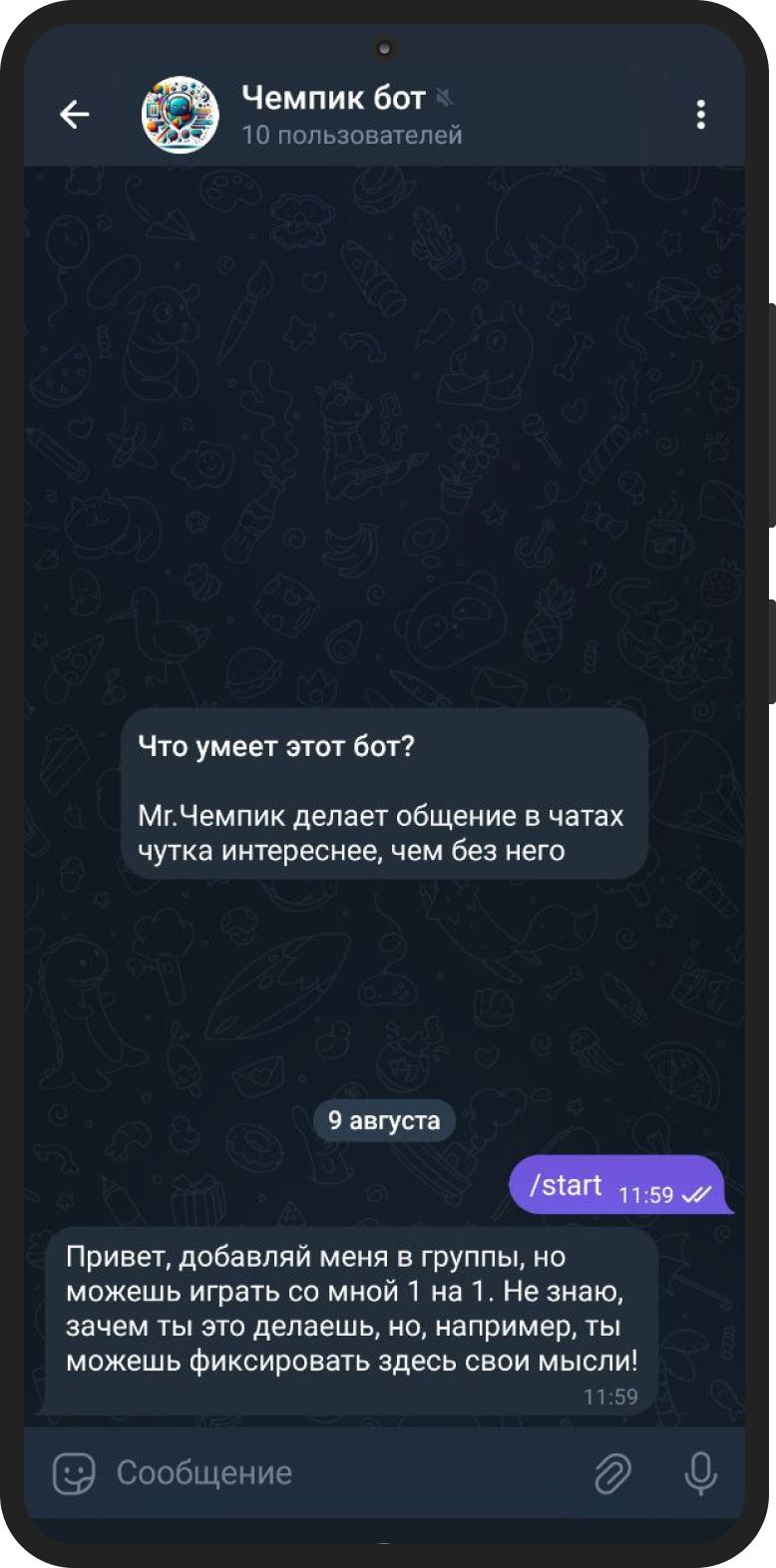Attach a file with paperclip icon

point(612,1473)
